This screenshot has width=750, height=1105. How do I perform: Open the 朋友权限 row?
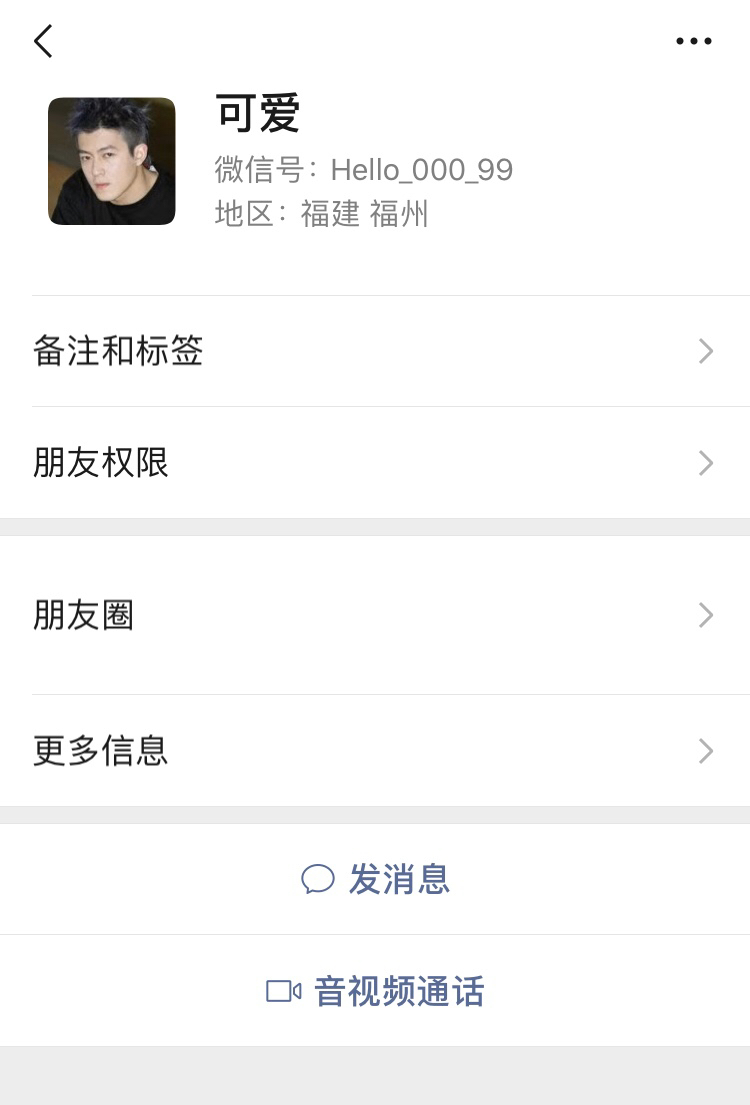[x=375, y=463]
